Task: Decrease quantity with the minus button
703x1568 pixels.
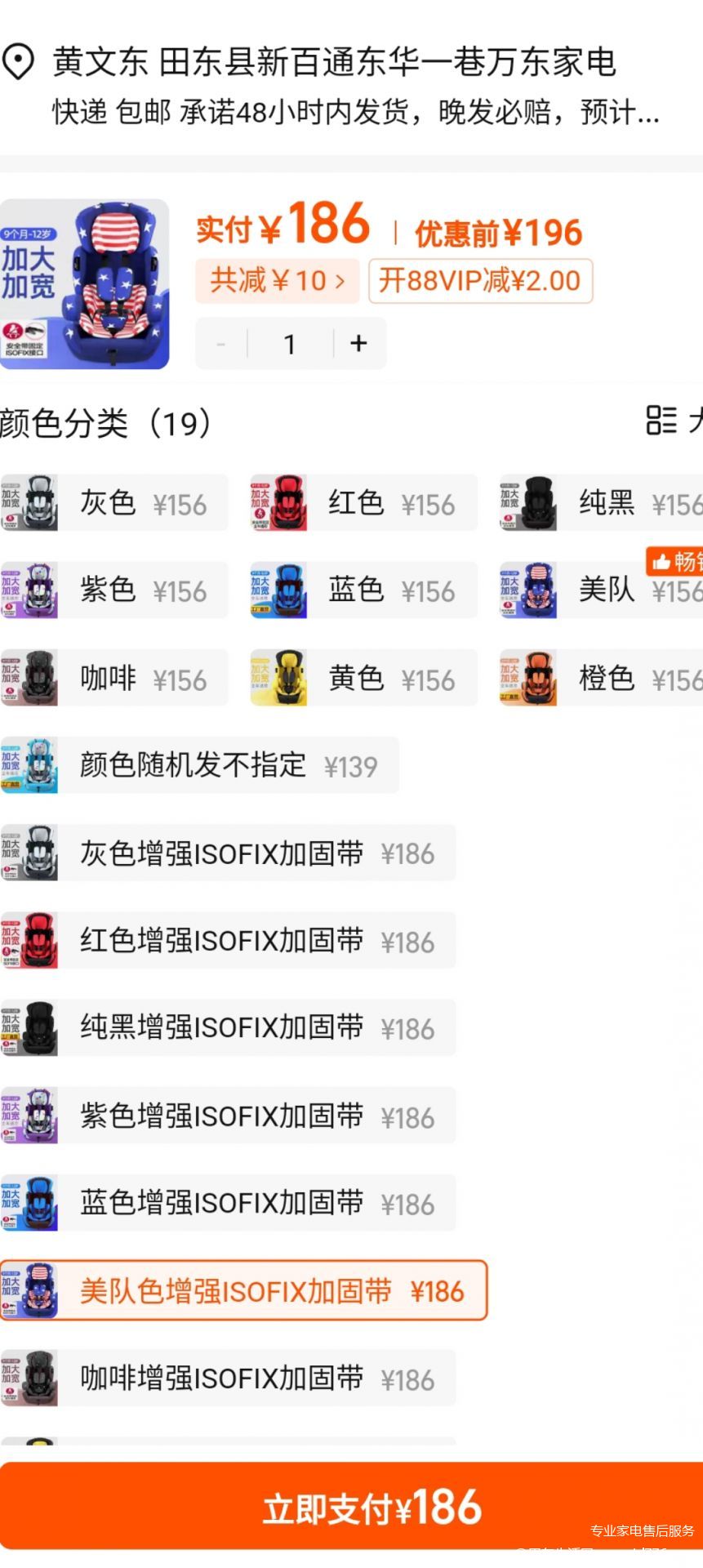Action: click(220, 344)
